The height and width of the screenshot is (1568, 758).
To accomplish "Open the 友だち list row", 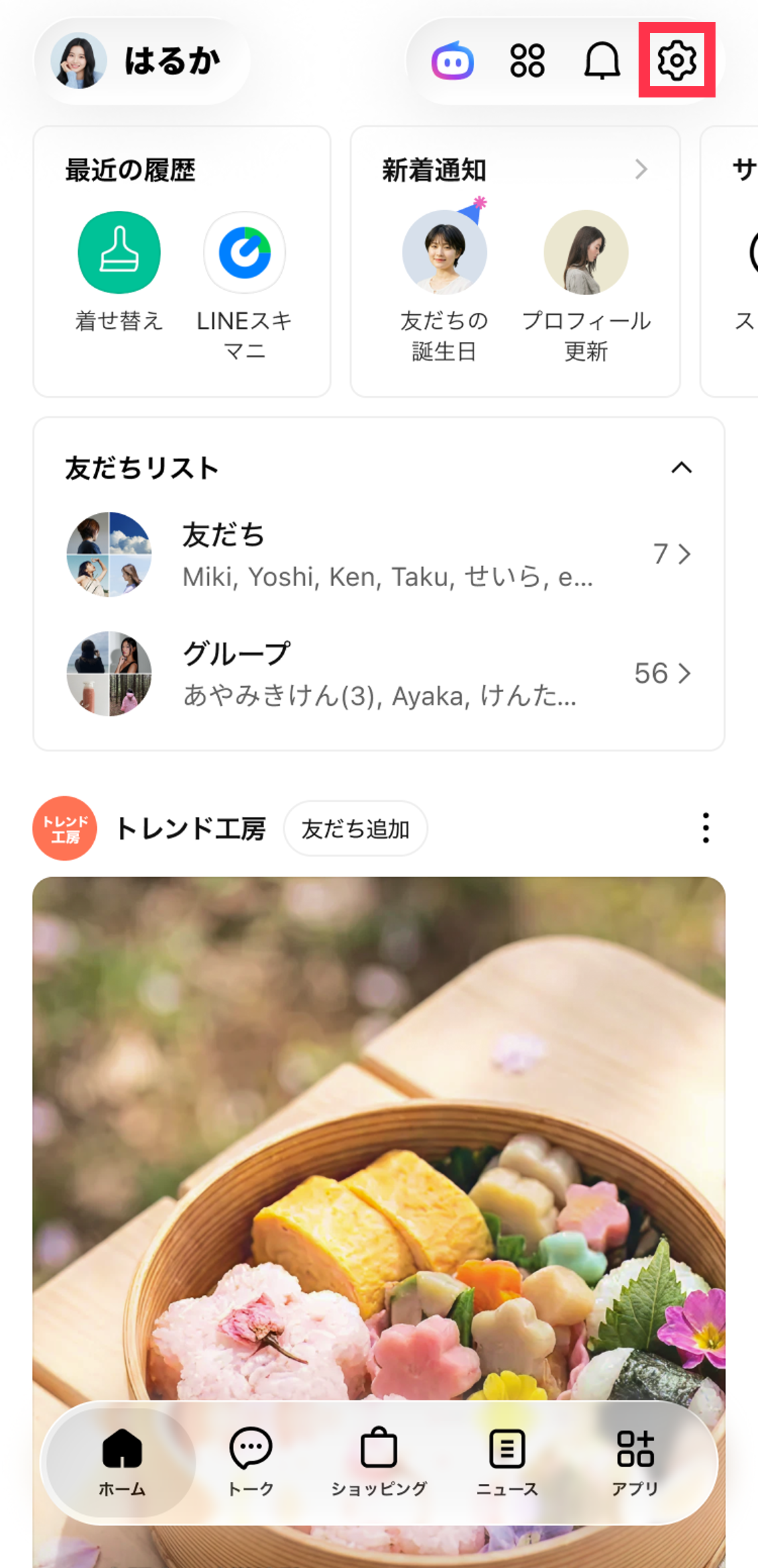I will click(x=379, y=554).
